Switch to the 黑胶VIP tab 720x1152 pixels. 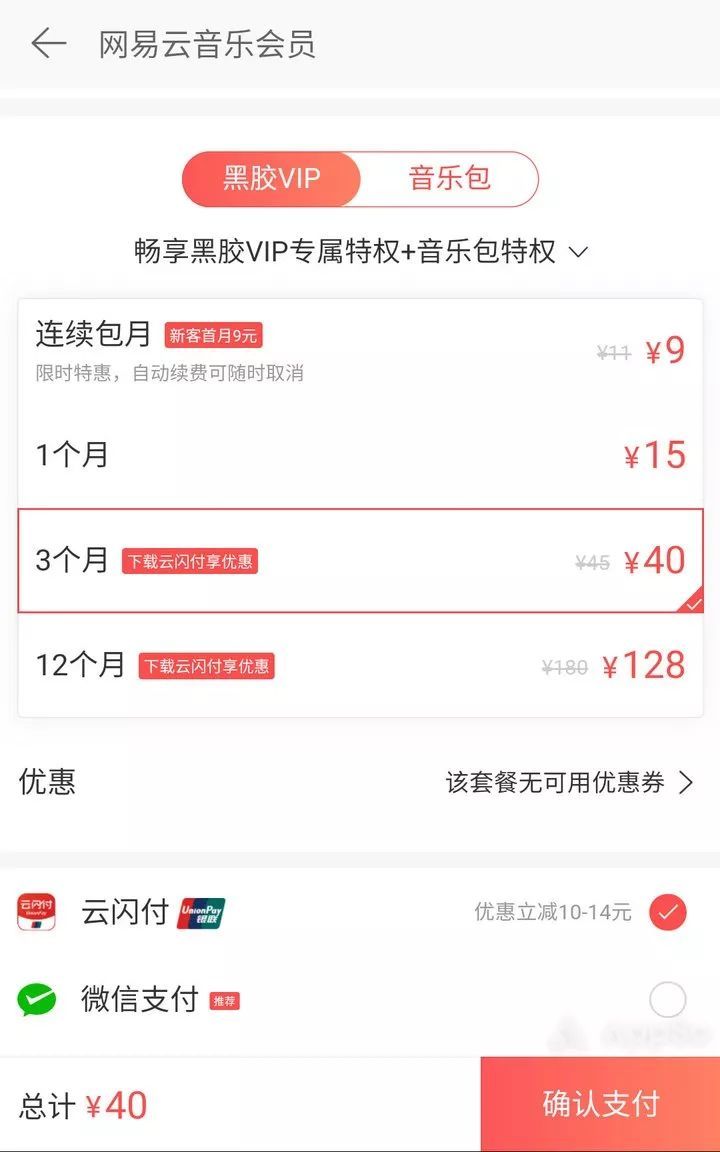[271, 179]
